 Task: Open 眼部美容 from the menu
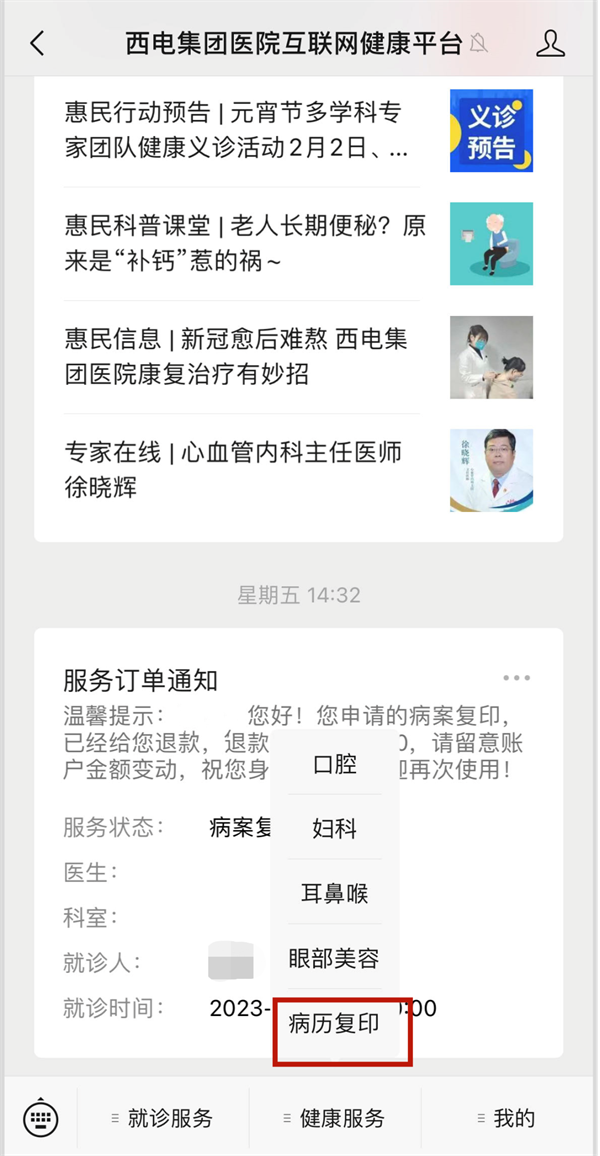[334, 958]
